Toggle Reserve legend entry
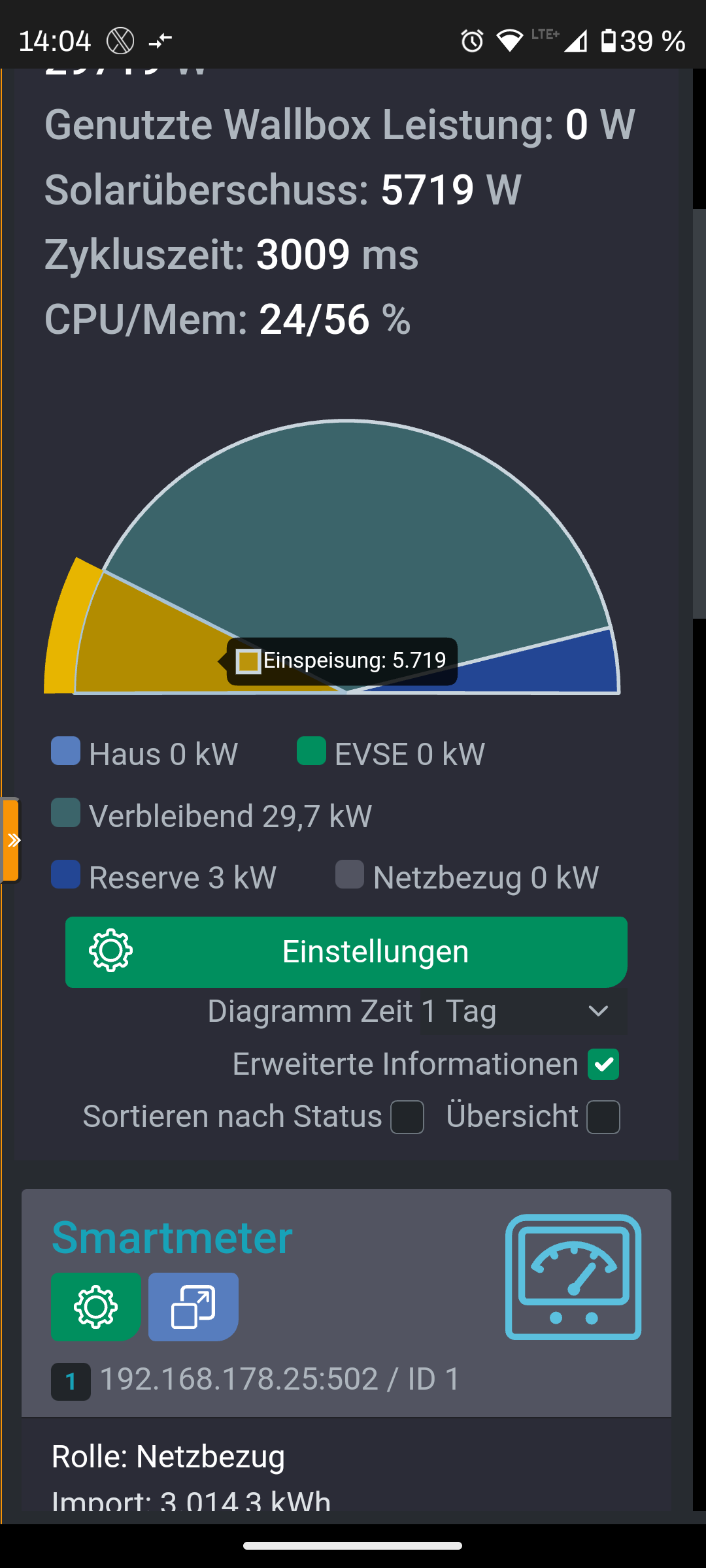The image size is (706, 1568). pyautogui.click(x=164, y=877)
